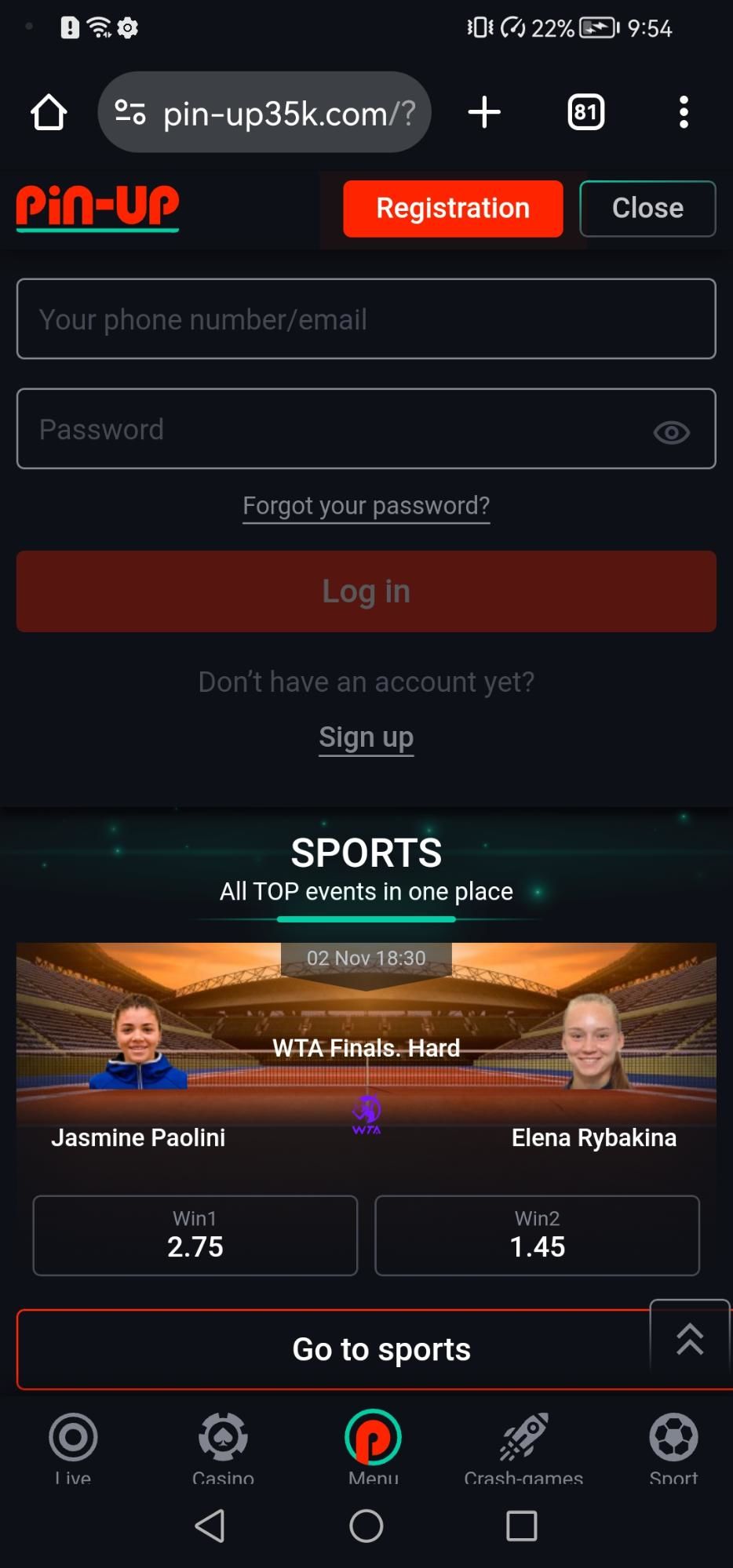
Task: Tap the Log in button
Action: point(366,591)
